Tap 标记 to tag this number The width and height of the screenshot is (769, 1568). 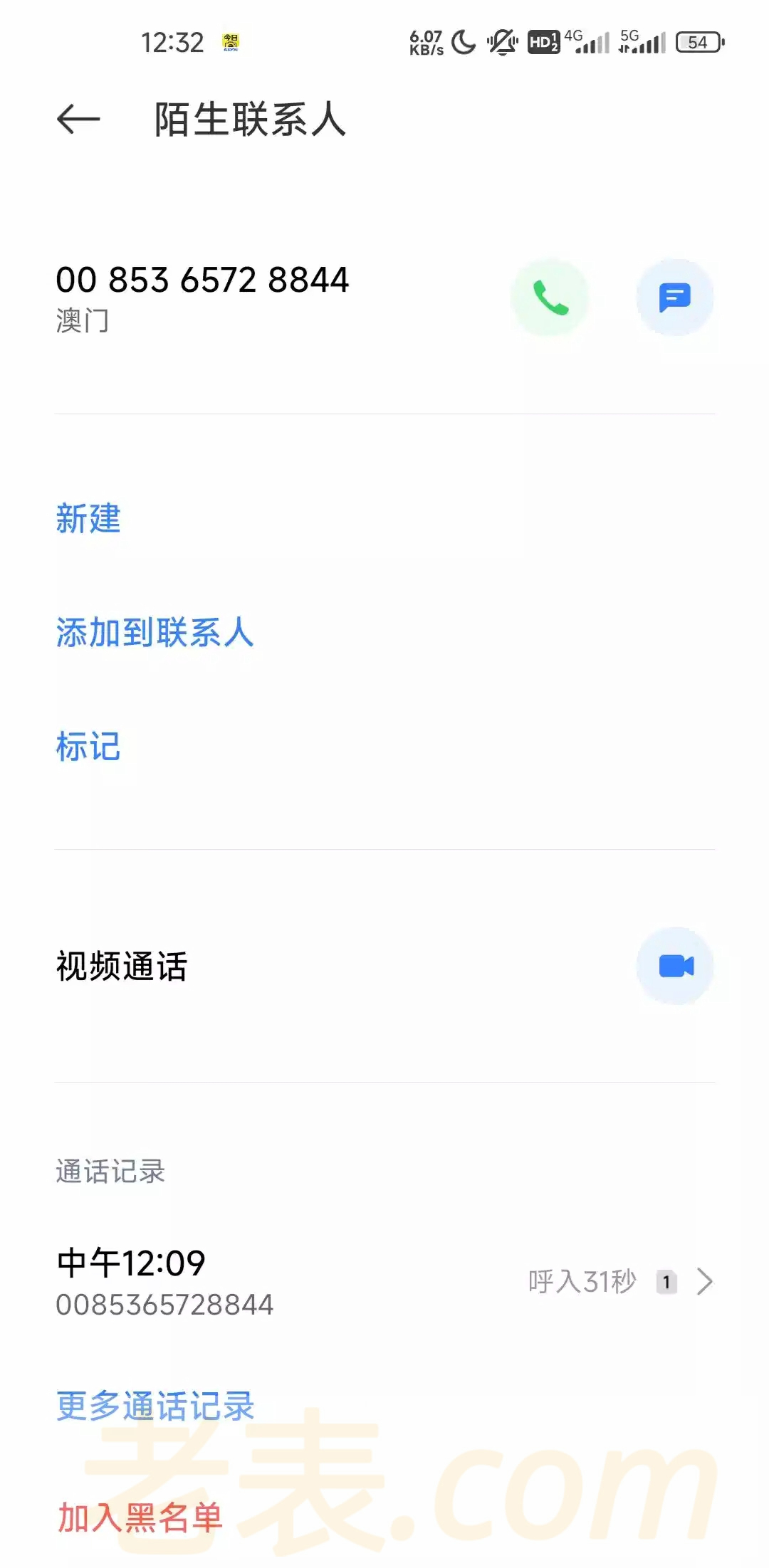[x=88, y=747]
